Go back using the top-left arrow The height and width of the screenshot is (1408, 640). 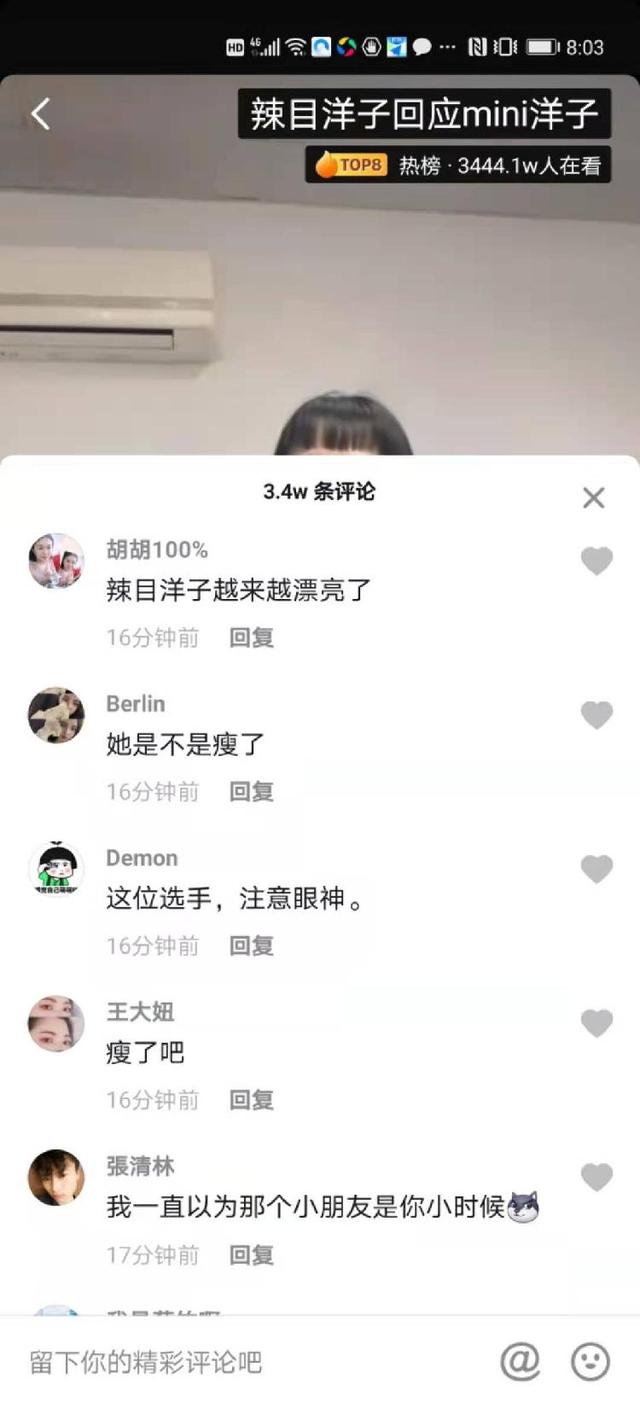point(40,114)
